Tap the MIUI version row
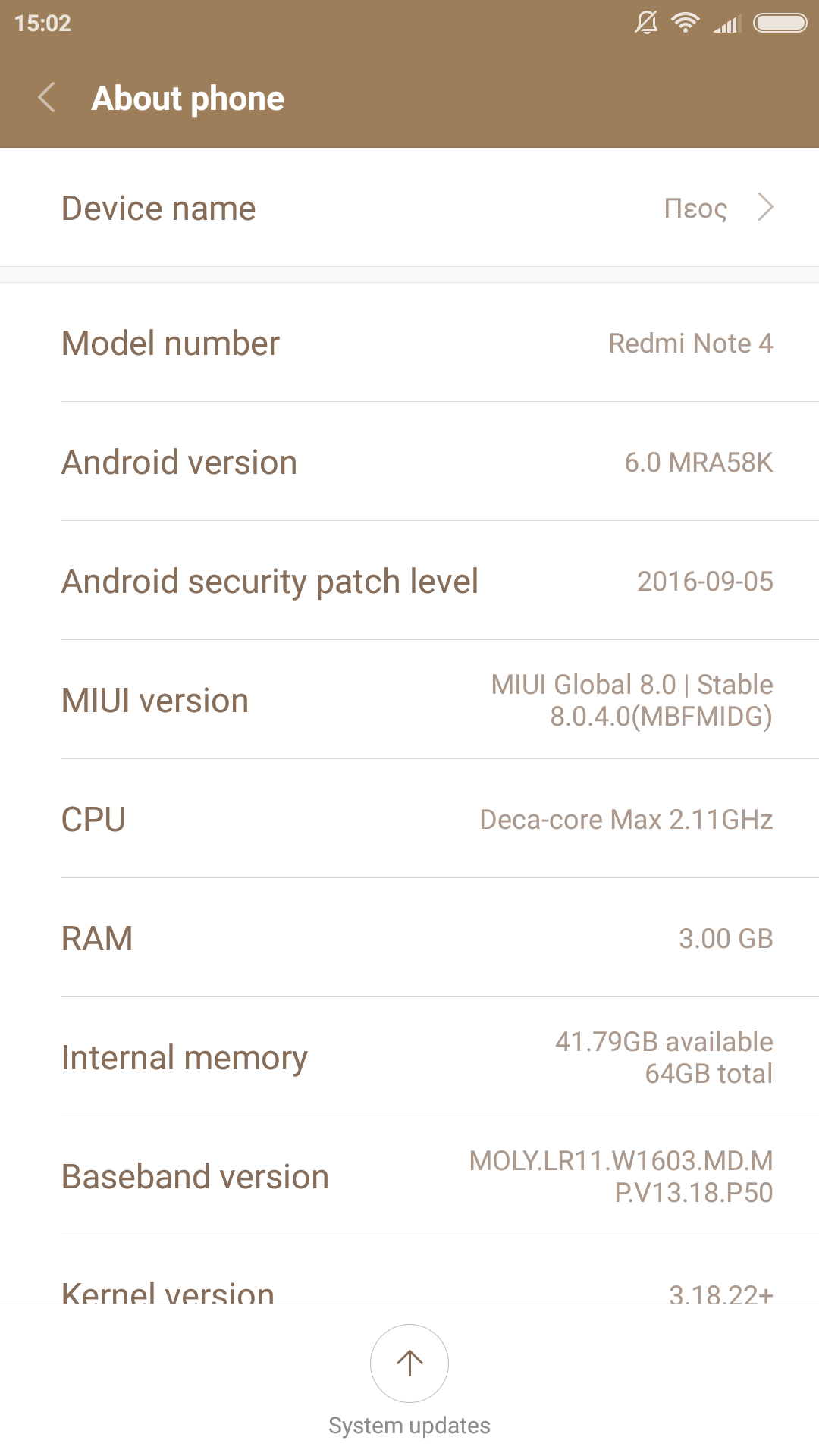The height and width of the screenshot is (1456, 819). [x=409, y=700]
